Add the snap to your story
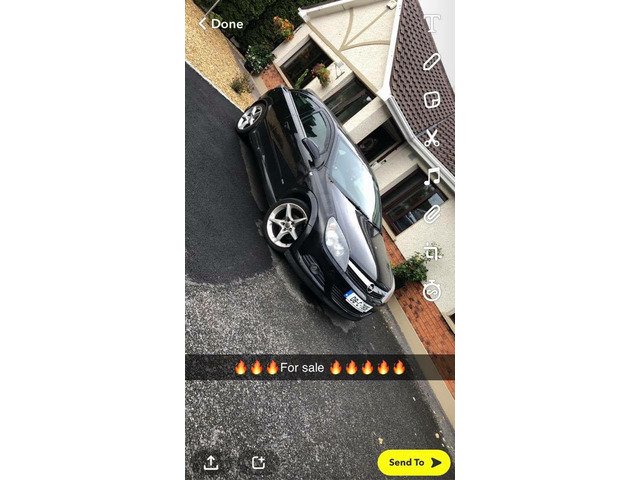 (258, 463)
